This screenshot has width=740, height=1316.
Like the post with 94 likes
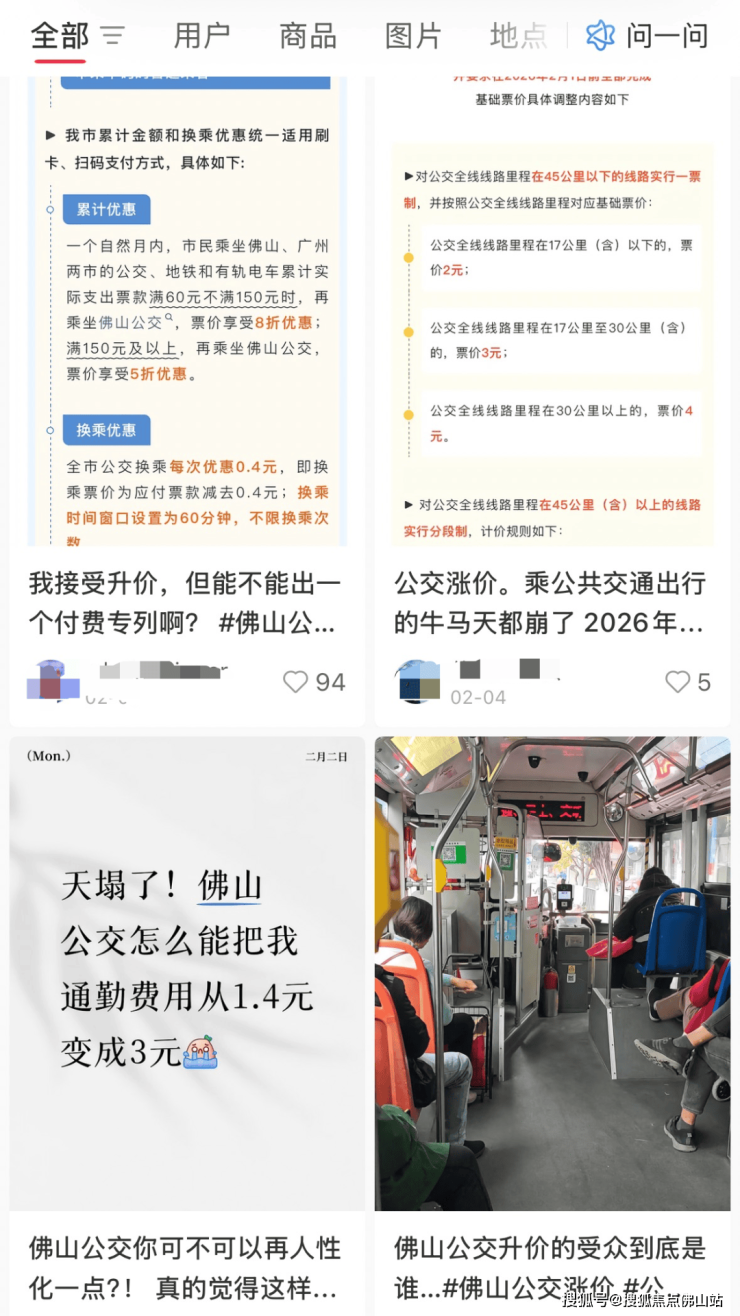[x=296, y=682]
